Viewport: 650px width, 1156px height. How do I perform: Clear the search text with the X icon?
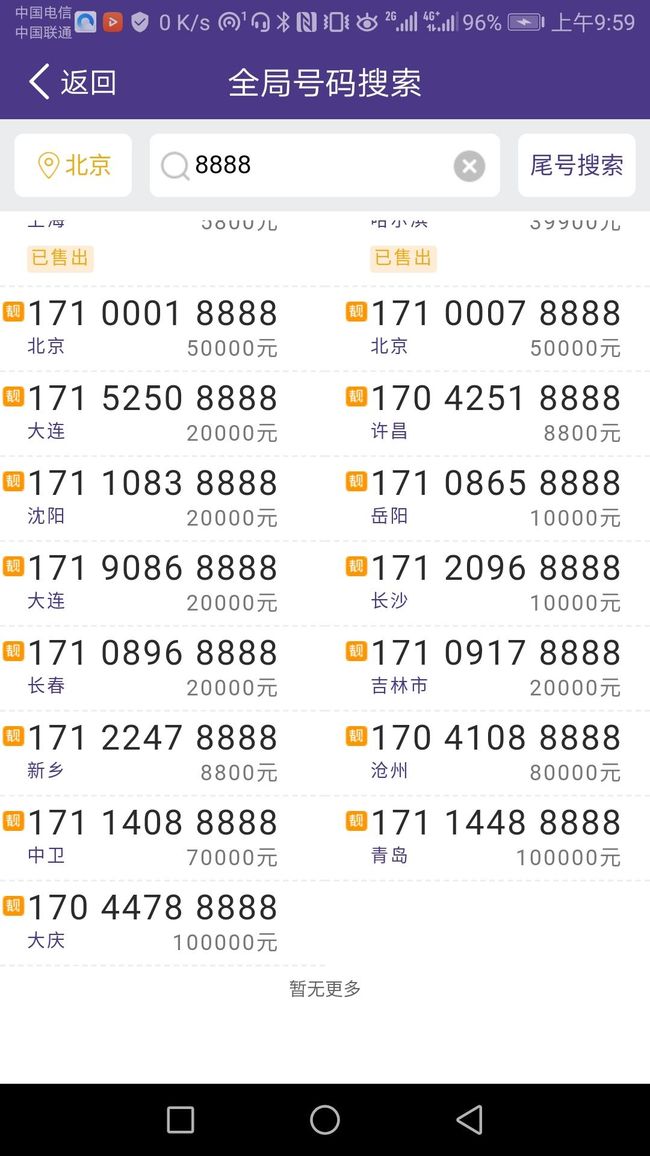469,166
